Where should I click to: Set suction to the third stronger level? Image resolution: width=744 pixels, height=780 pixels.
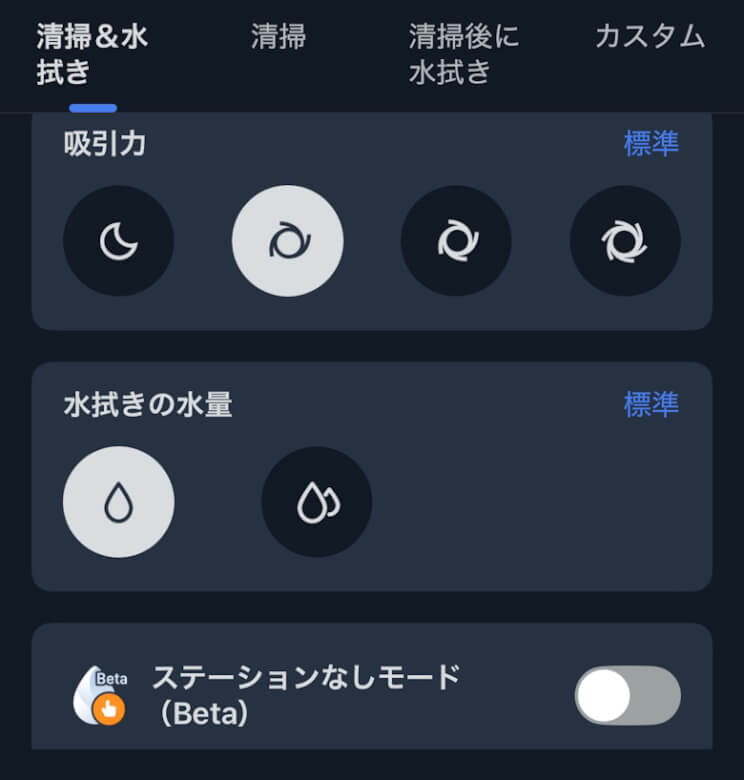[x=456, y=241]
